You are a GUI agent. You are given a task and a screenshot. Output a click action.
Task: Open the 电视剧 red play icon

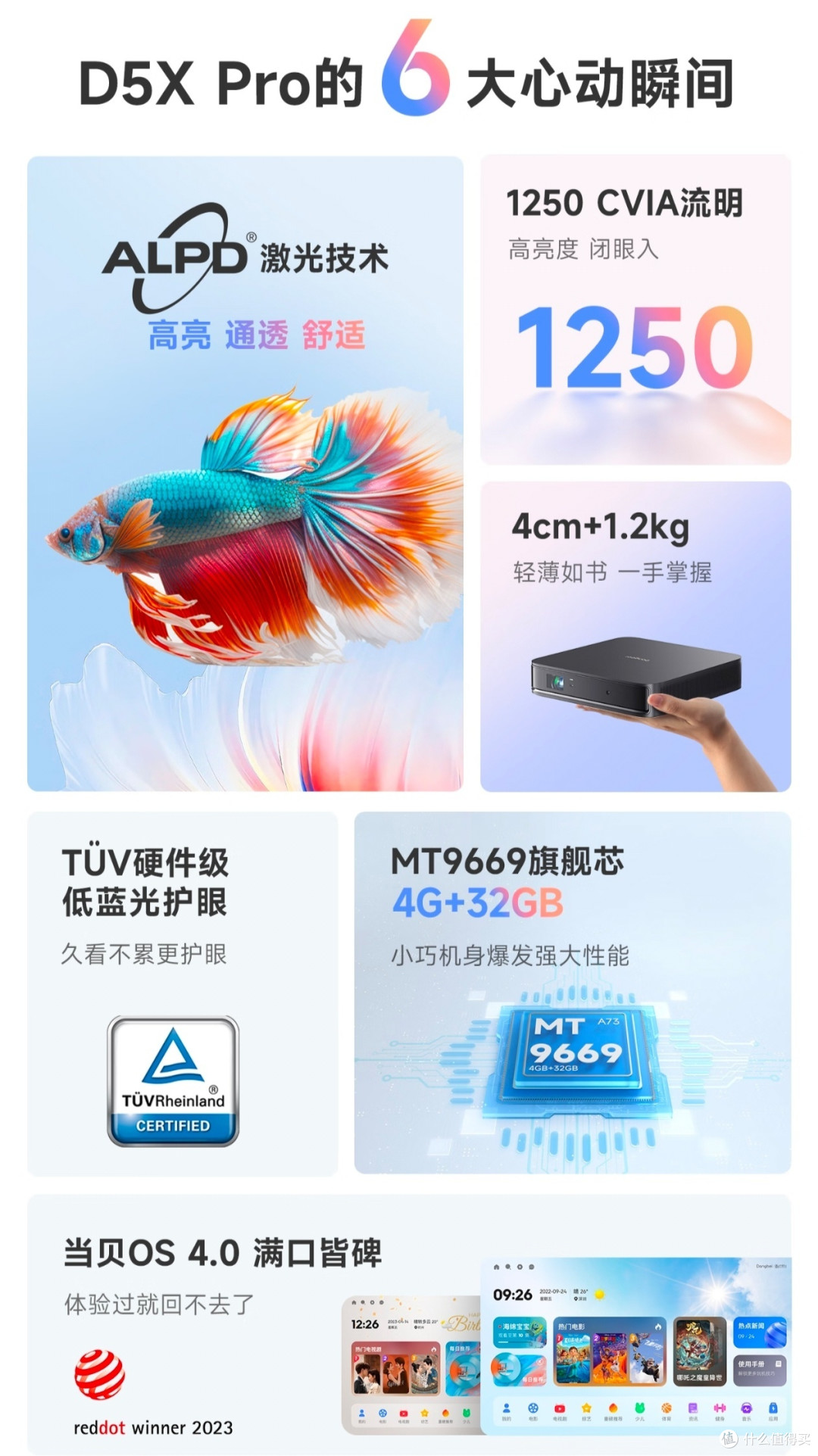pyautogui.click(x=559, y=1407)
